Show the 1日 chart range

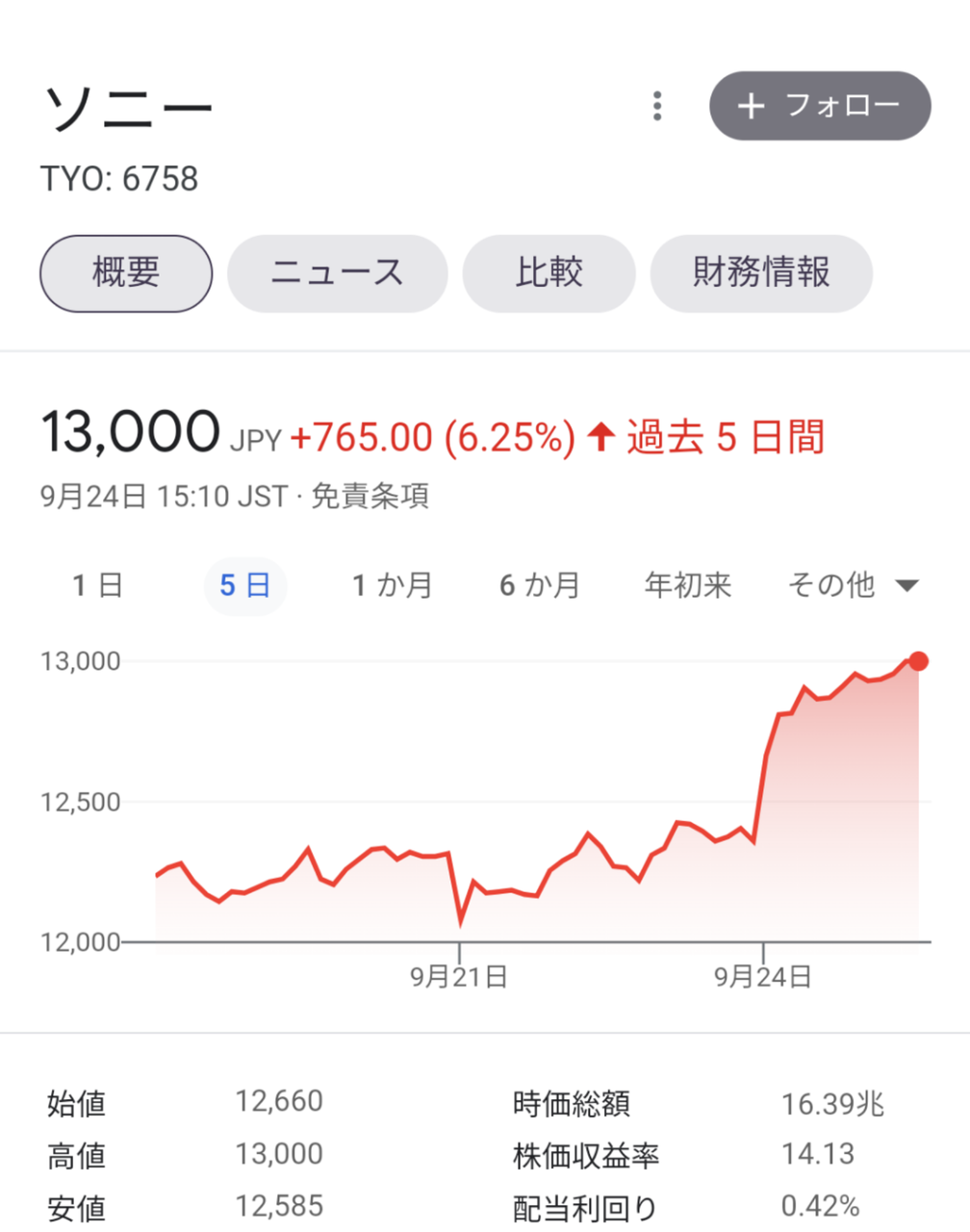97,585
